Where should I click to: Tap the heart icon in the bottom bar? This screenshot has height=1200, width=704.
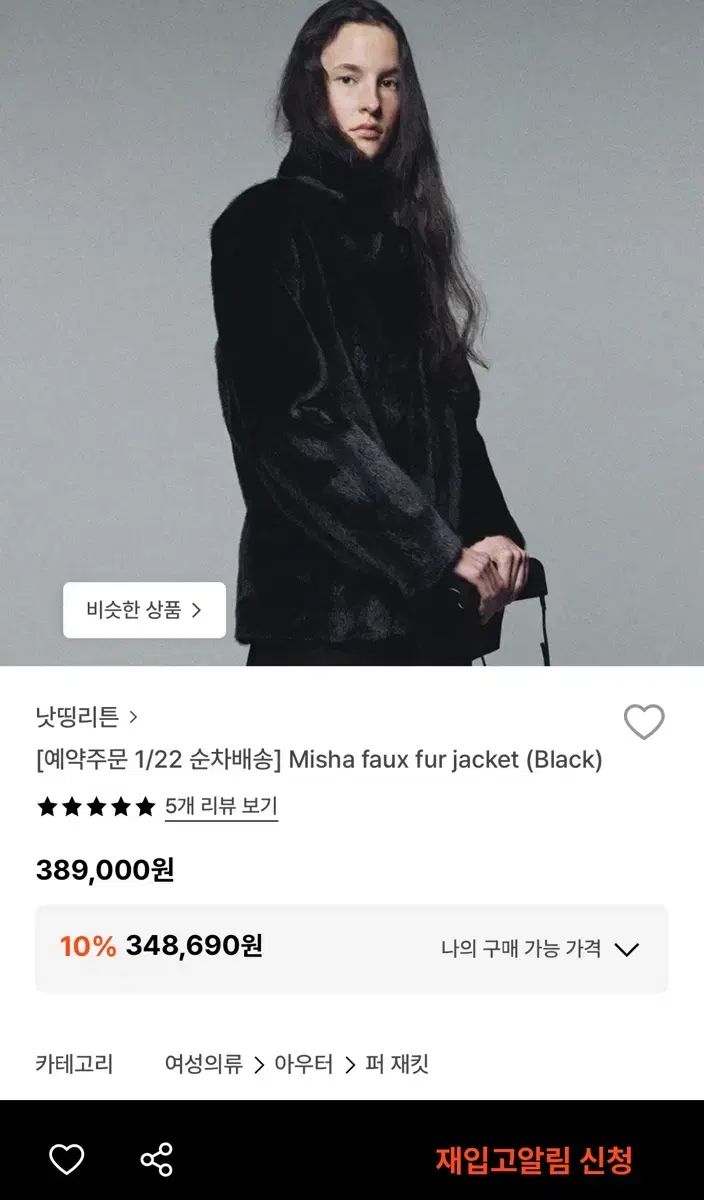(x=67, y=1160)
